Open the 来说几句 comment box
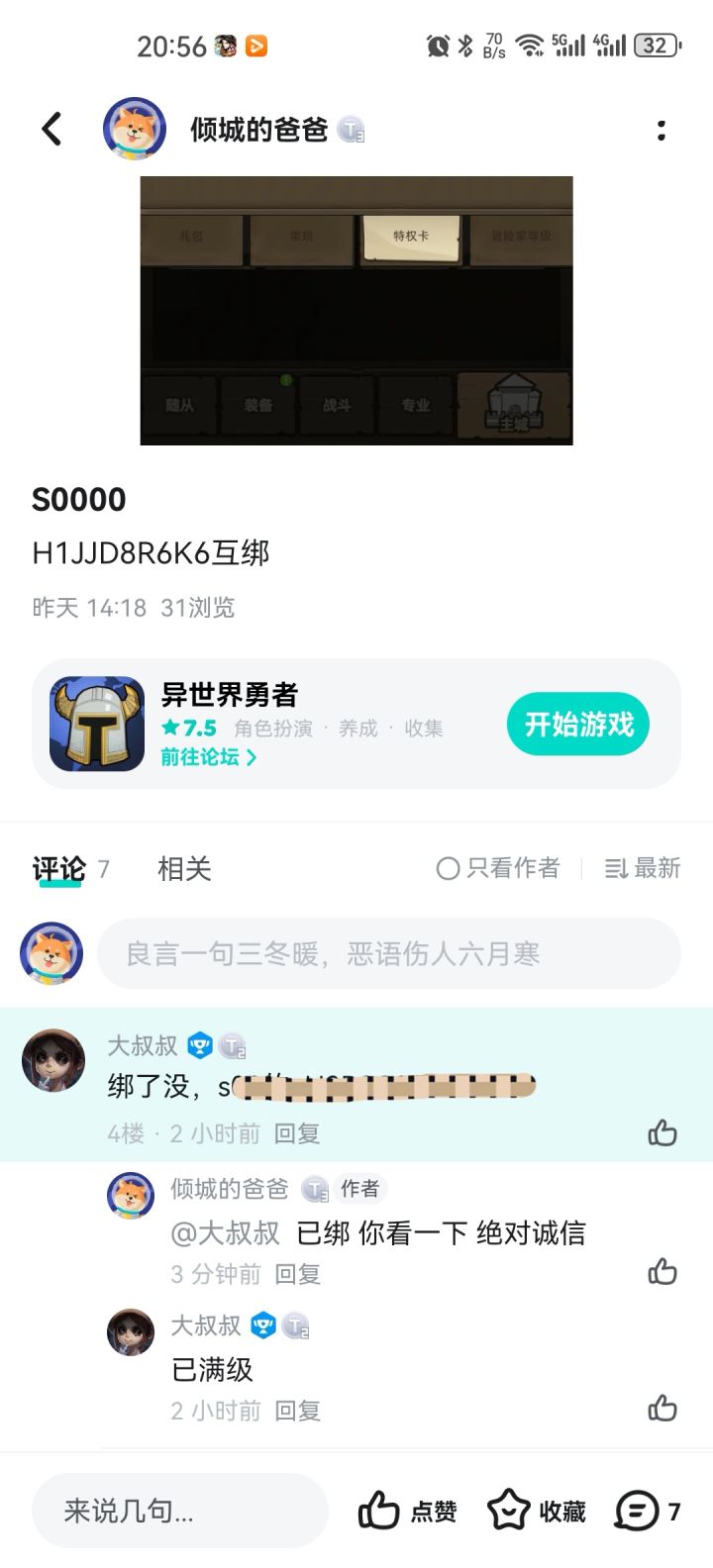Viewport: 713px width, 1568px height. pyautogui.click(x=180, y=1511)
